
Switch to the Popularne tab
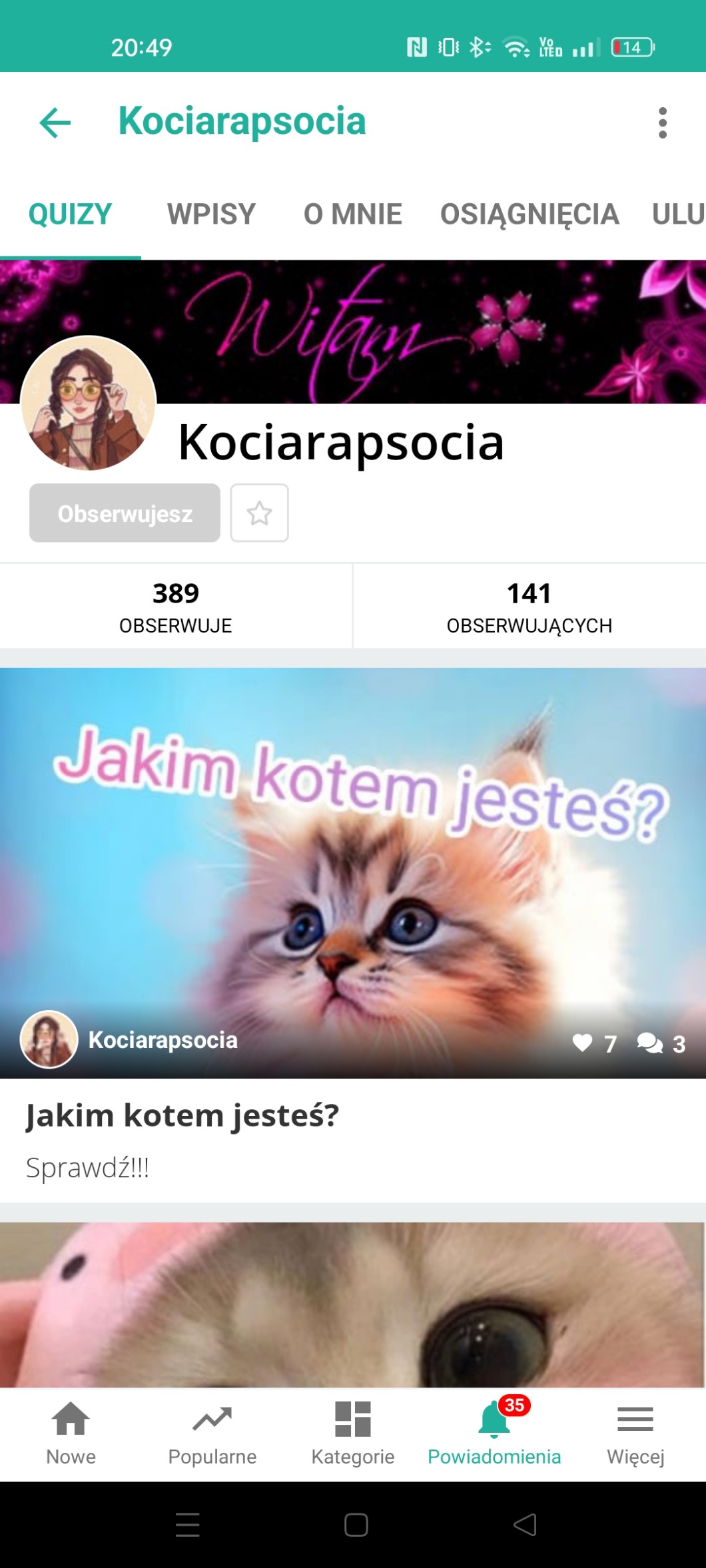pyautogui.click(x=212, y=1434)
